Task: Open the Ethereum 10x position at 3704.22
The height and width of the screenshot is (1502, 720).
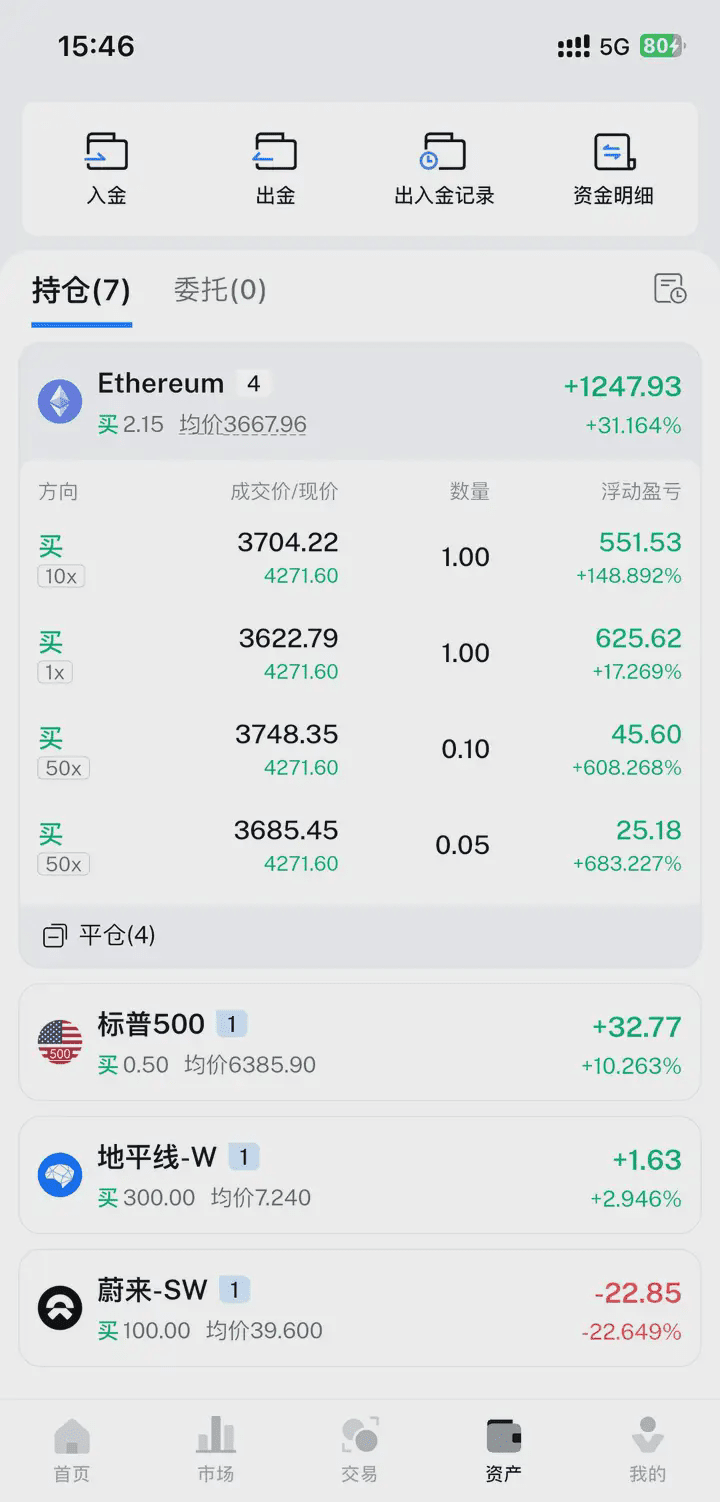Action: click(360, 558)
